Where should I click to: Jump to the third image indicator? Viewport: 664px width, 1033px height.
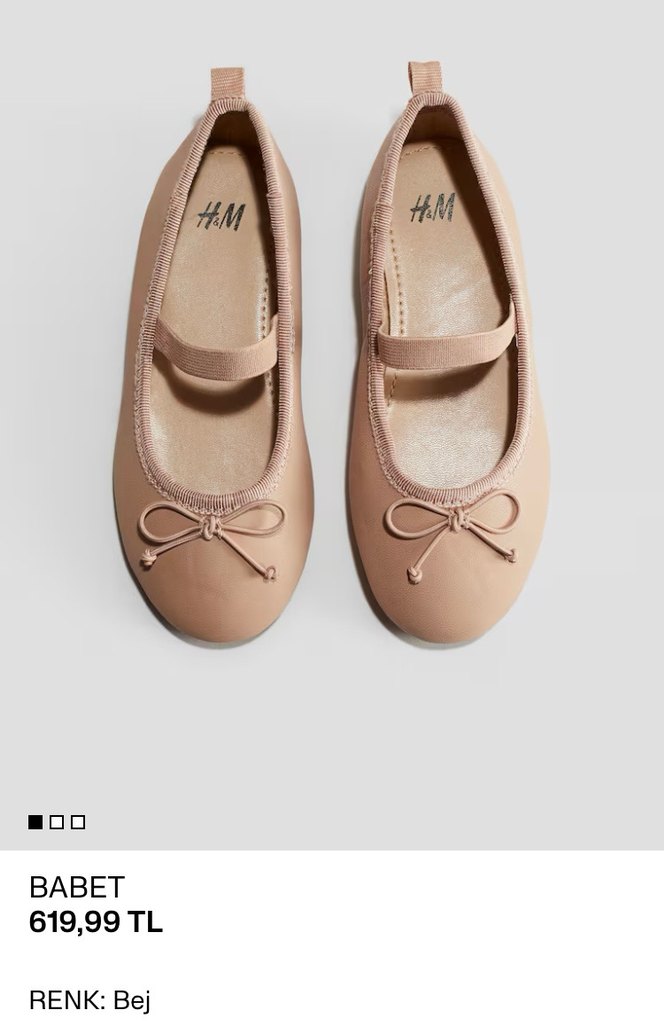pyautogui.click(x=78, y=822)
